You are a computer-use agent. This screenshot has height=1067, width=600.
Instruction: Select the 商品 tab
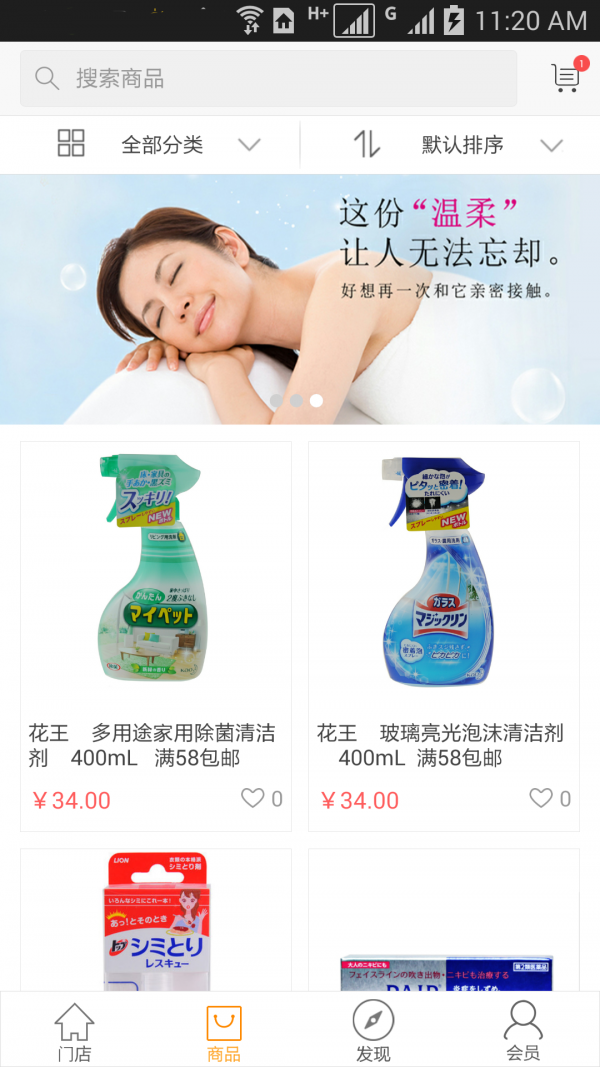coord(224,1031)
